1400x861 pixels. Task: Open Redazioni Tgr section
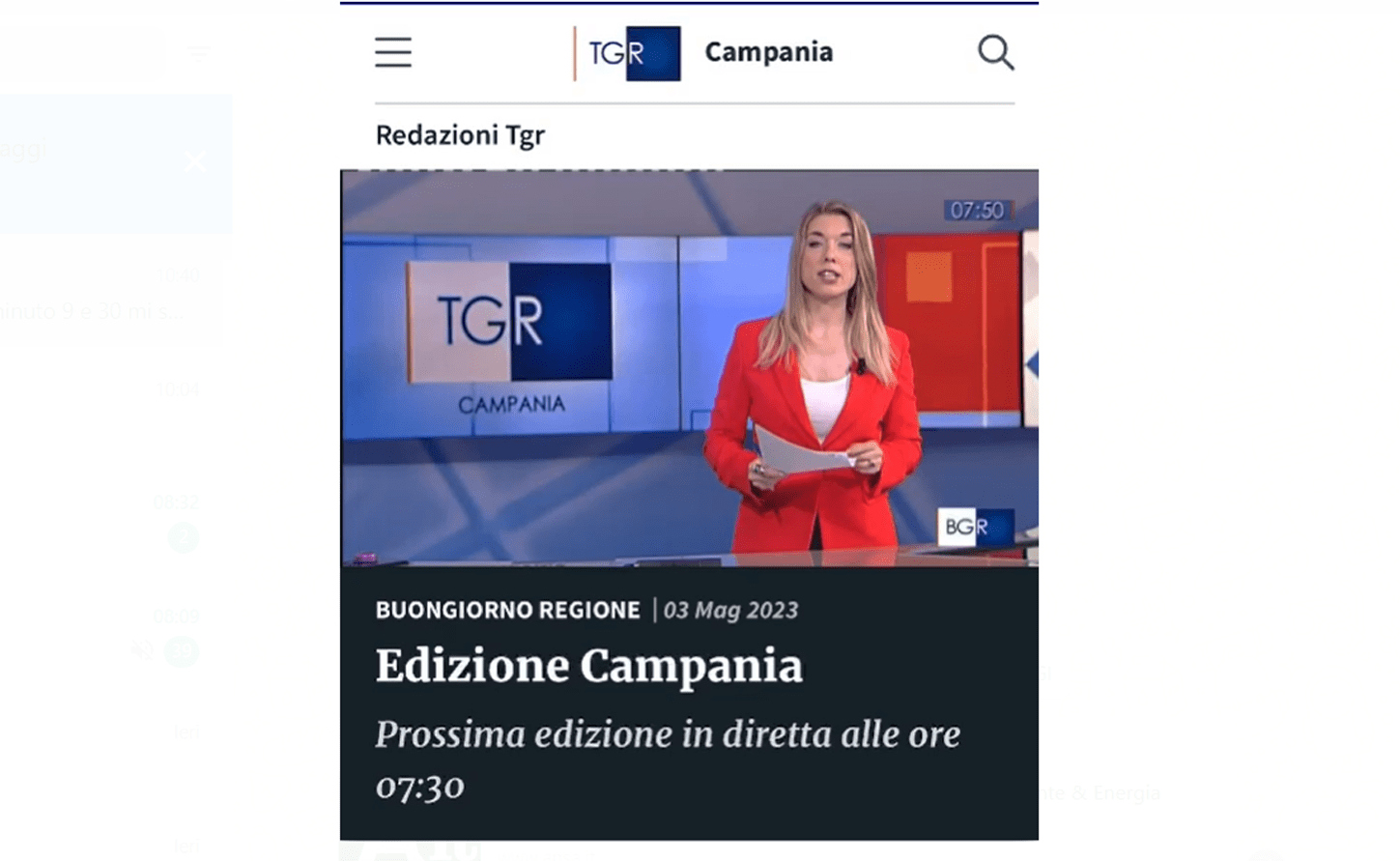tap(460, 135)
